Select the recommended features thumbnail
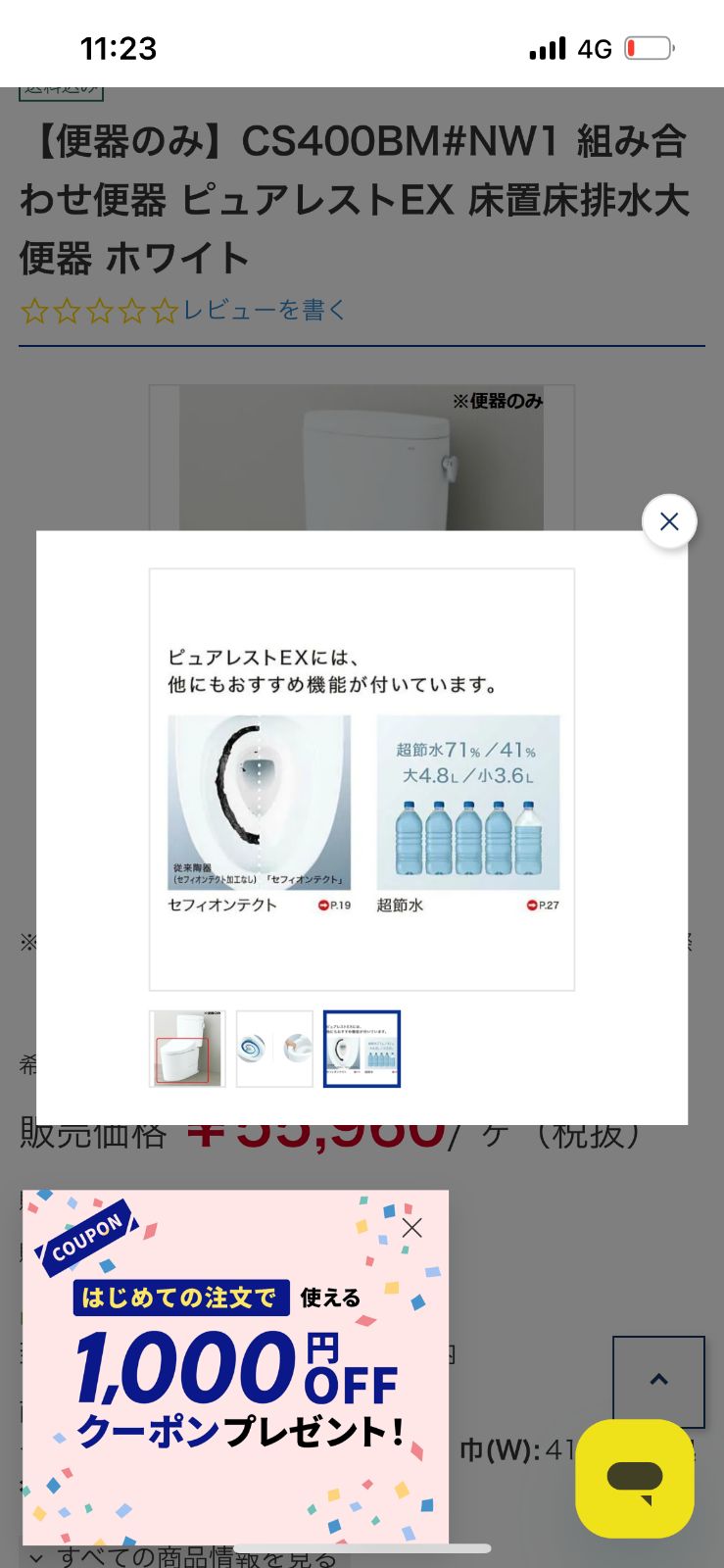 (362, 1049)
